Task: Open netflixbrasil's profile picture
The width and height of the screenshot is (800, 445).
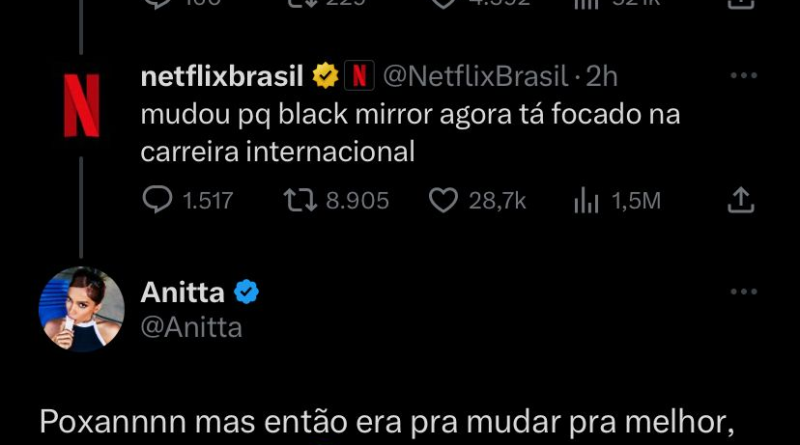Action: coord(82,101)
